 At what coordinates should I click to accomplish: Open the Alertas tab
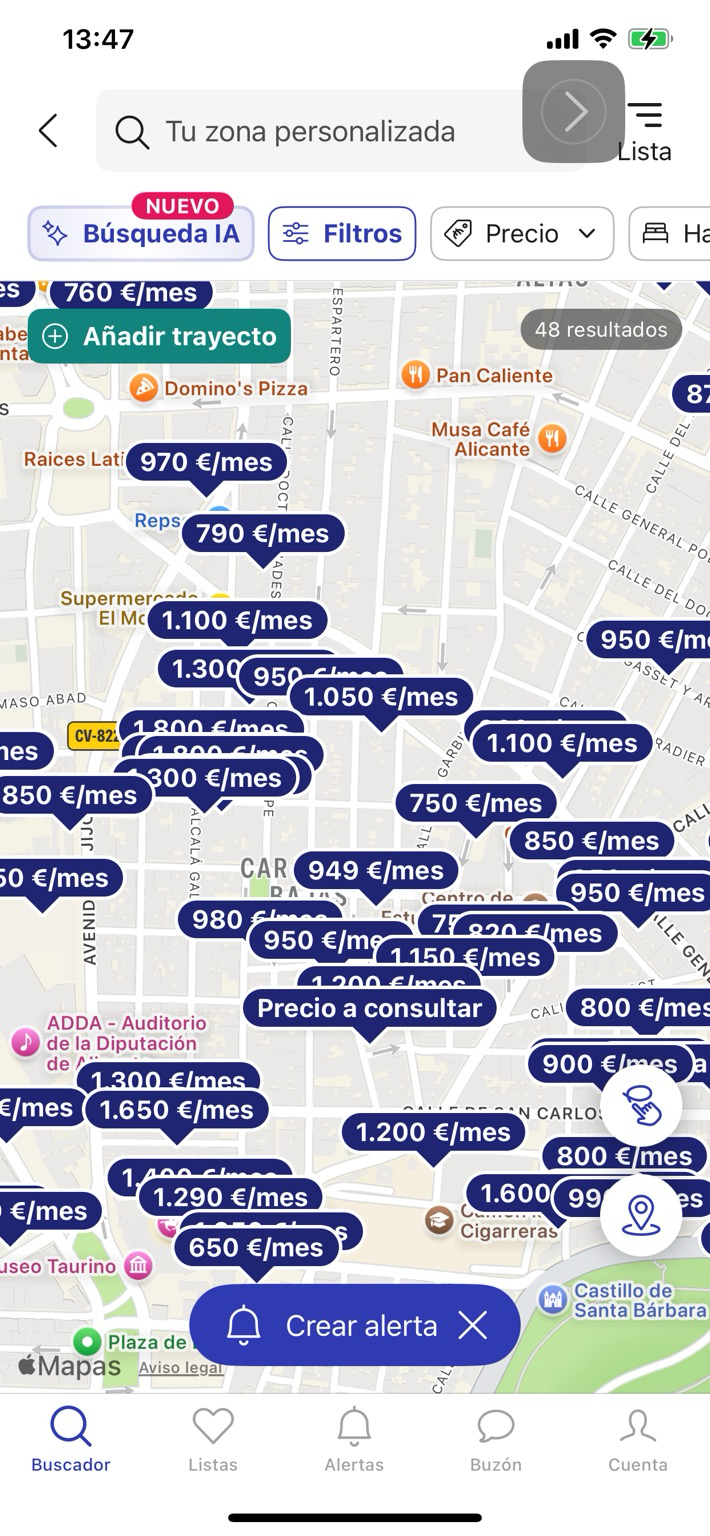tap(354, 1440)
